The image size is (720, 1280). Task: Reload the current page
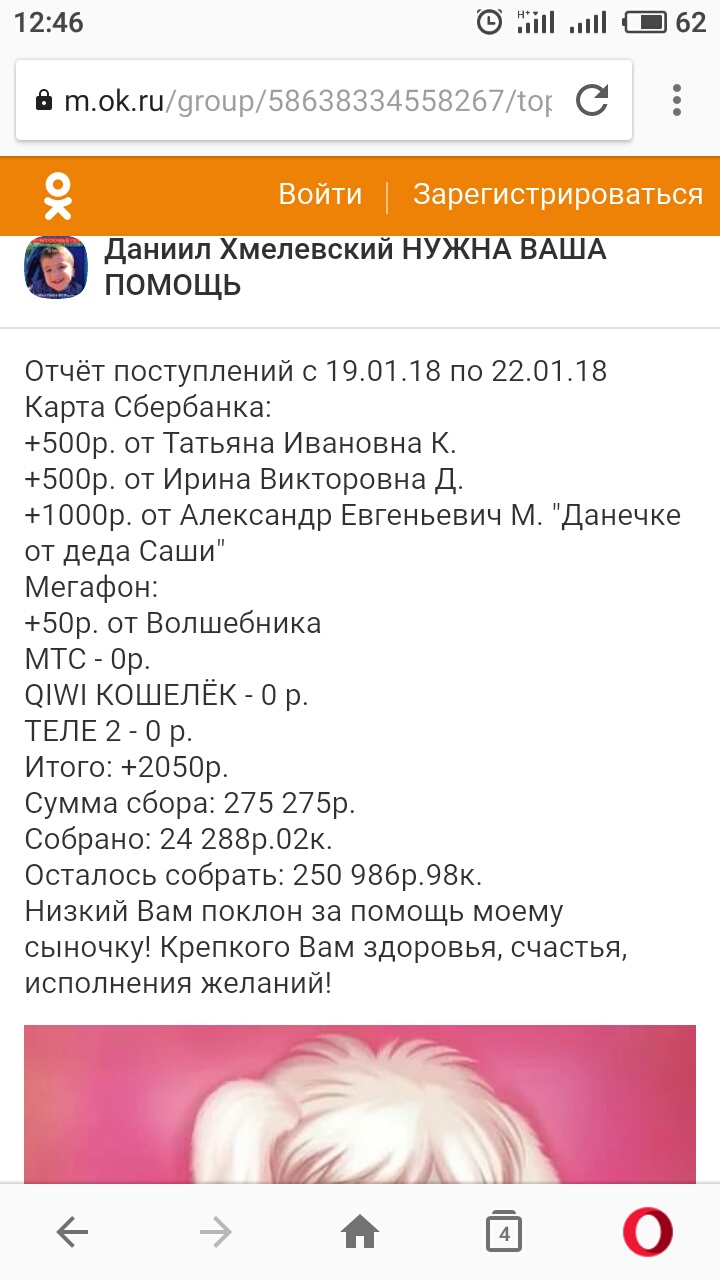click(x=592, y=101)
